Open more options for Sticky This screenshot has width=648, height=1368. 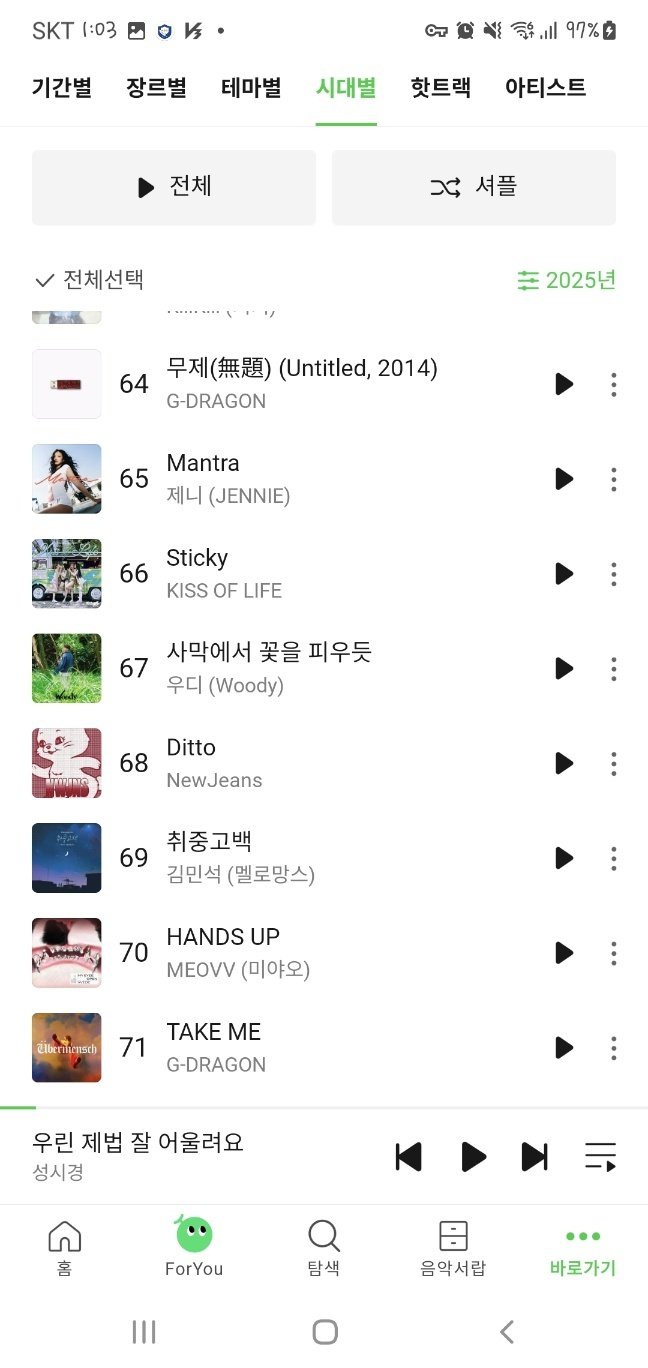(x=613, y=574)
